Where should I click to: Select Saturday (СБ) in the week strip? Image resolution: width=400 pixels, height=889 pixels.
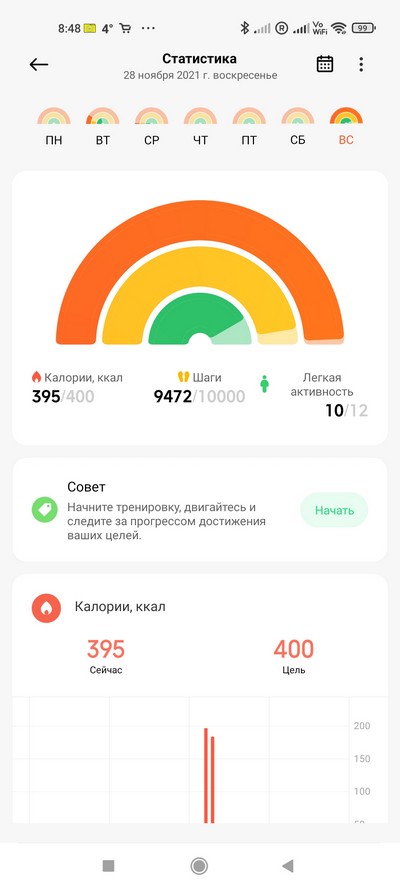coord(297,127)
